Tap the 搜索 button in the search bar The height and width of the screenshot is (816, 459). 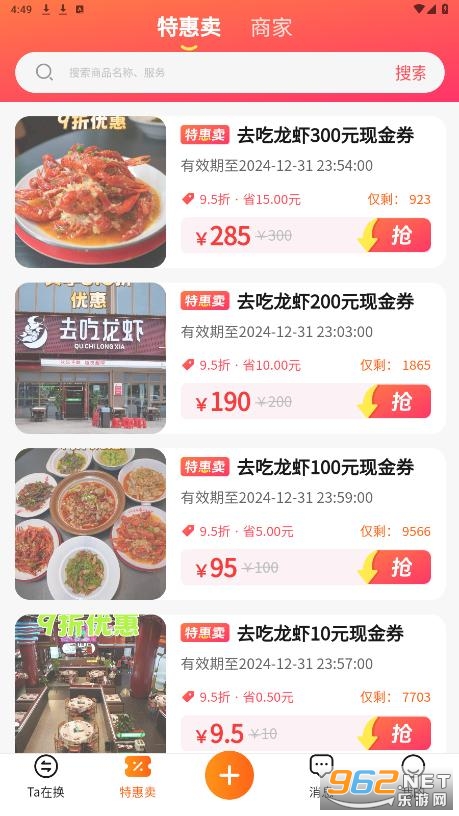411,72
